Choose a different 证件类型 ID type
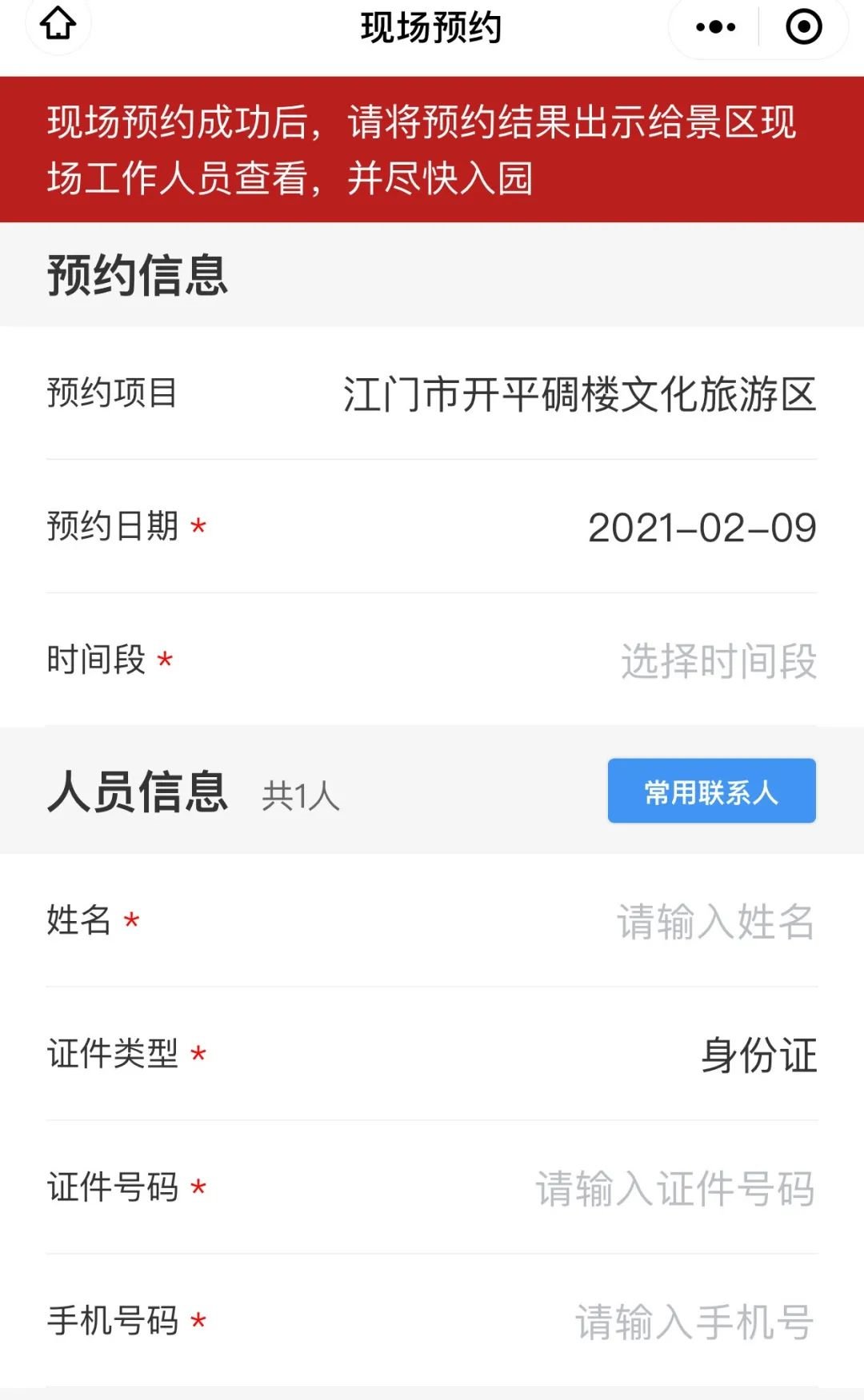The image size is (864, 1400). click(758, 1055)
